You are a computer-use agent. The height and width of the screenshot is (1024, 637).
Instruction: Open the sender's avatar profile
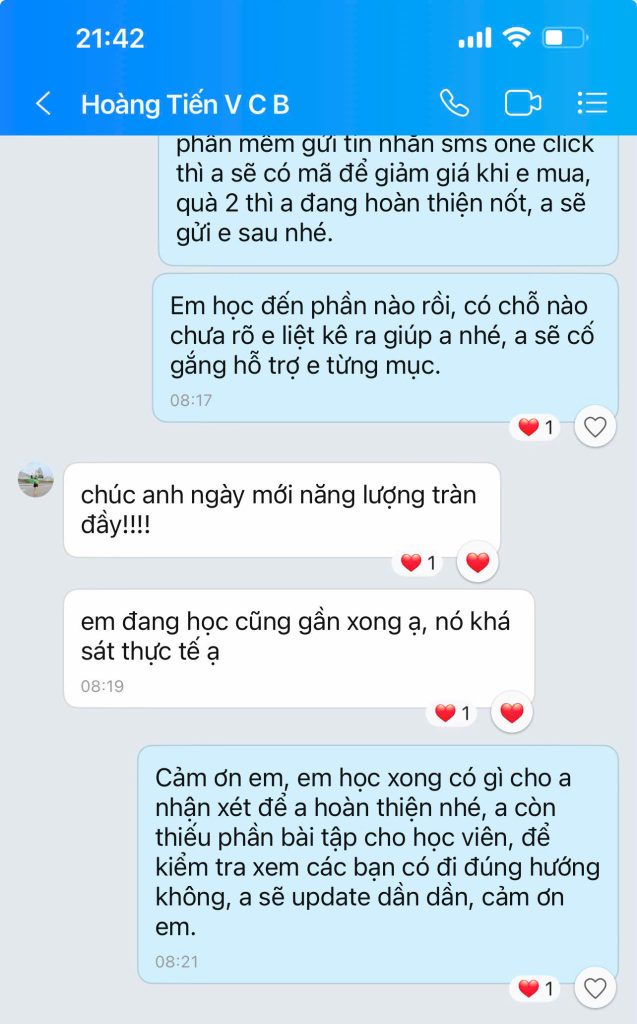point(36,481)
